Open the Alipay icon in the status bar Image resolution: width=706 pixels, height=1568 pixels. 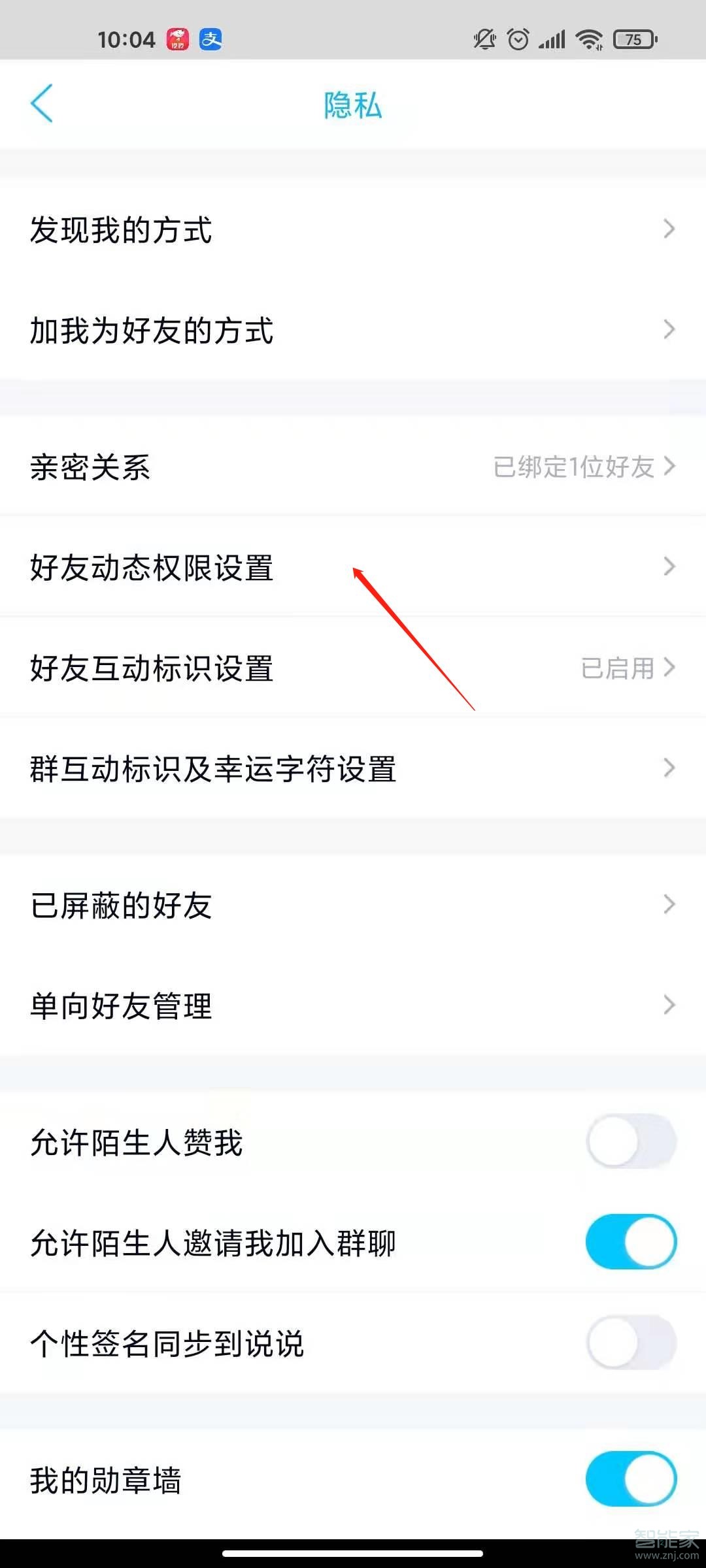[x=211, y=39]
